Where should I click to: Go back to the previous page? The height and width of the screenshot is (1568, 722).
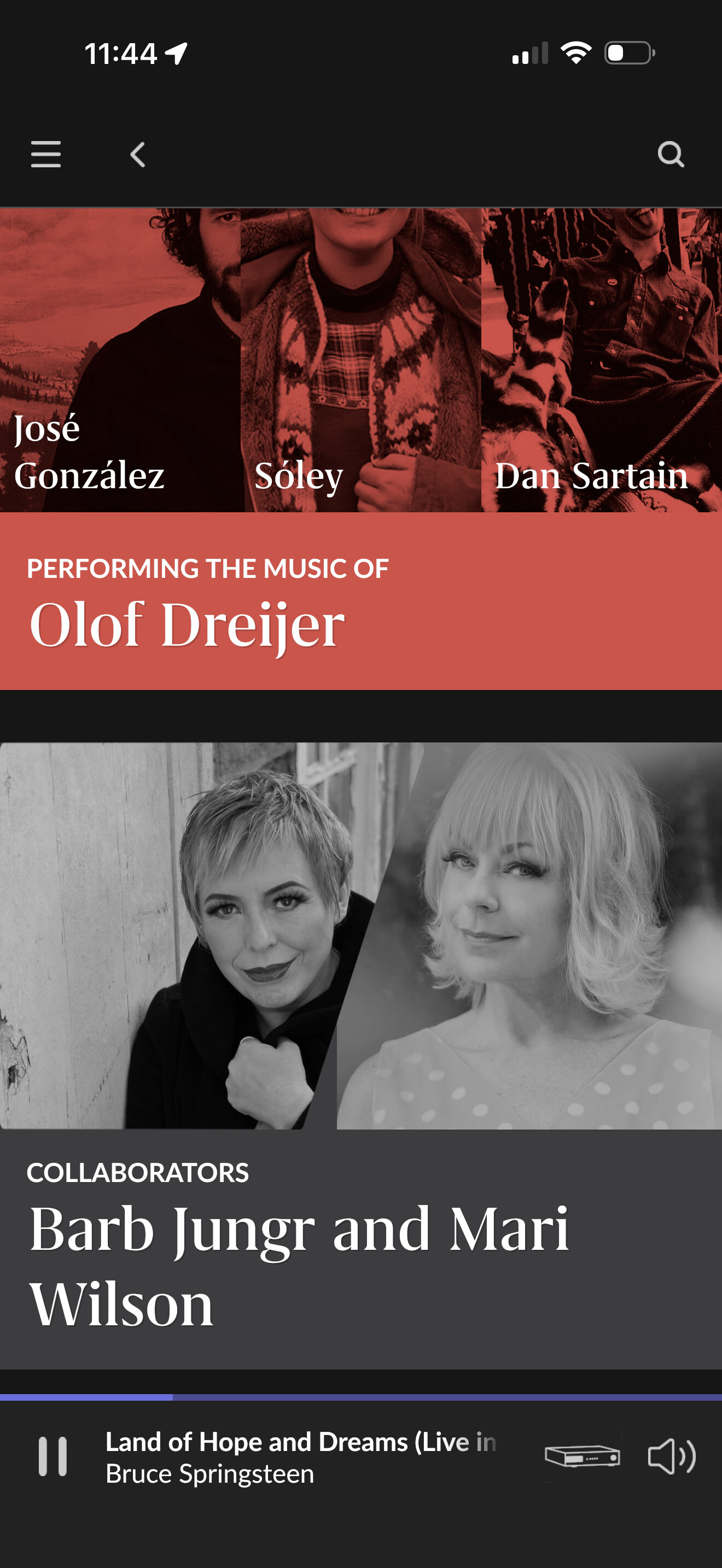click(138, 155)
